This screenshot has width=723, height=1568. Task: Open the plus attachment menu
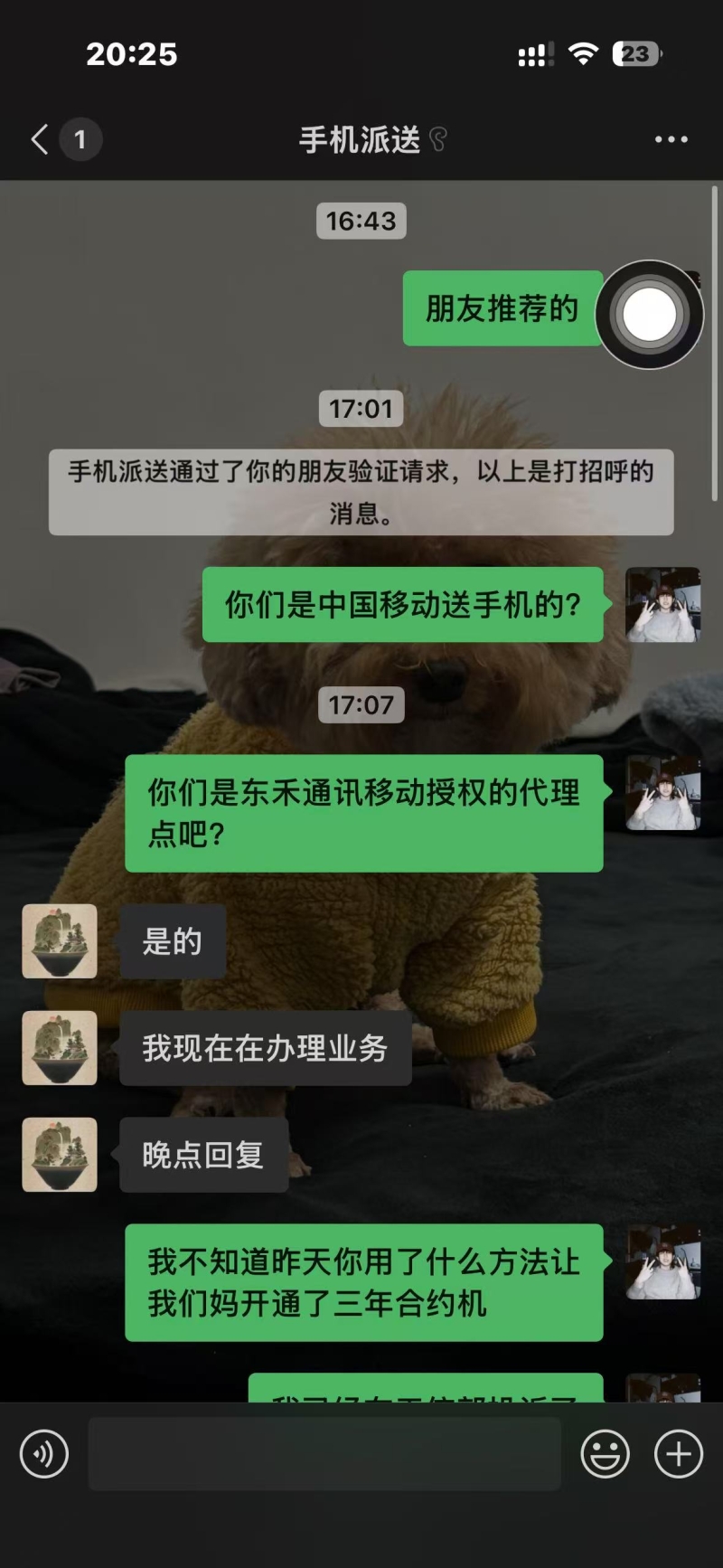678,1454
